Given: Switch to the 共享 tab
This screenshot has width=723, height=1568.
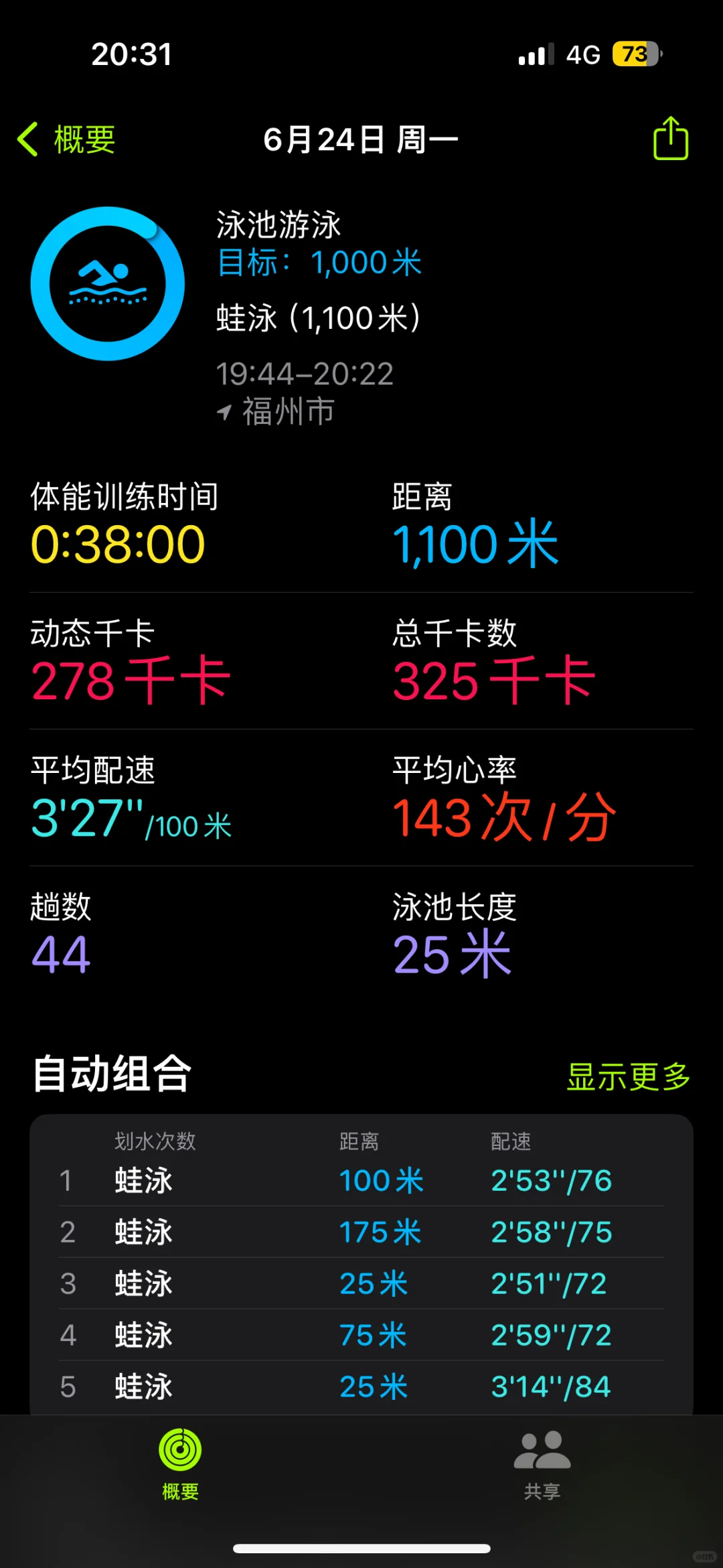Looking at the screenshot, I should click(x=542, y=1465).
